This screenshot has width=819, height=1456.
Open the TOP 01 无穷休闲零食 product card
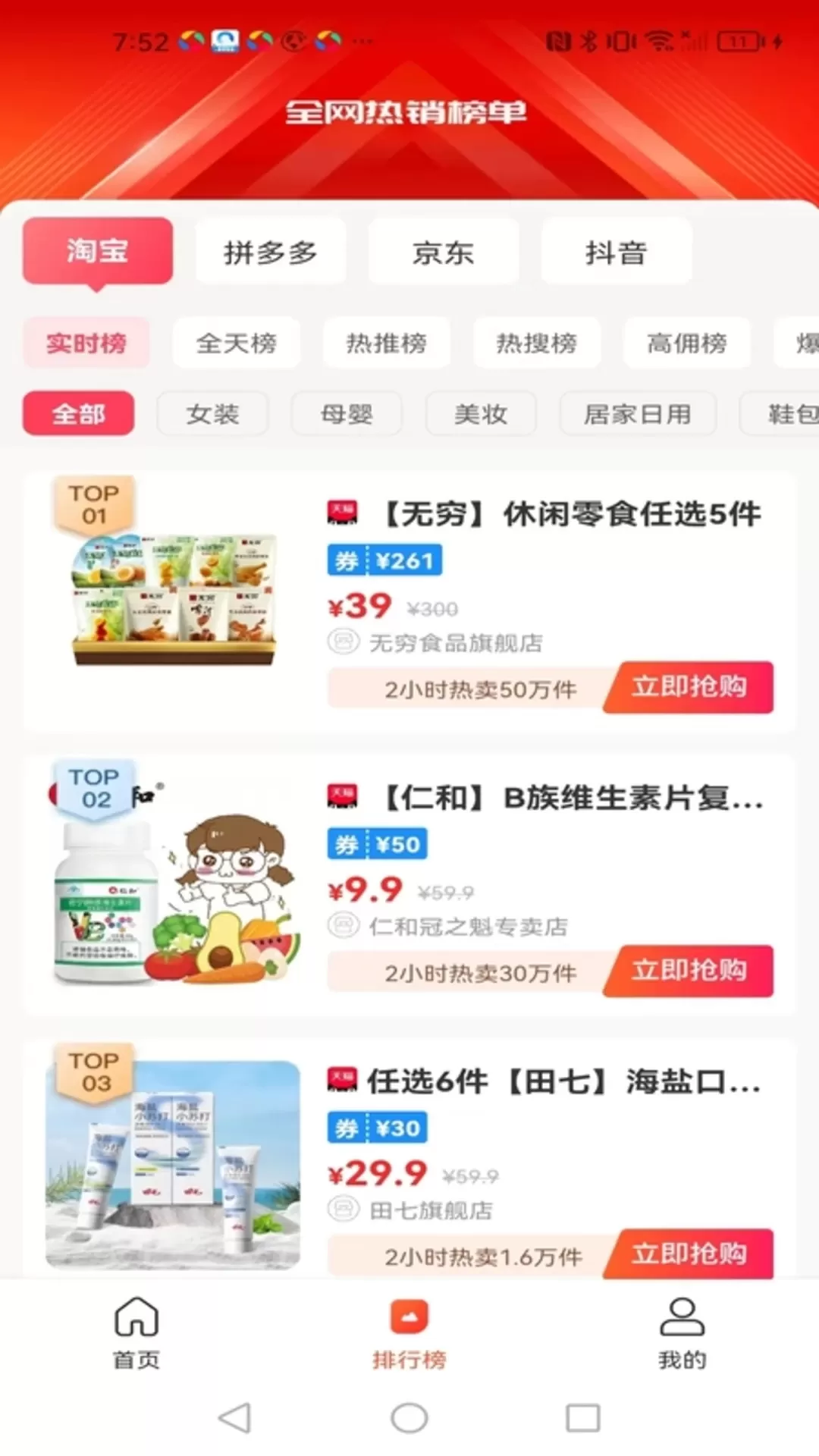(409, 601)
